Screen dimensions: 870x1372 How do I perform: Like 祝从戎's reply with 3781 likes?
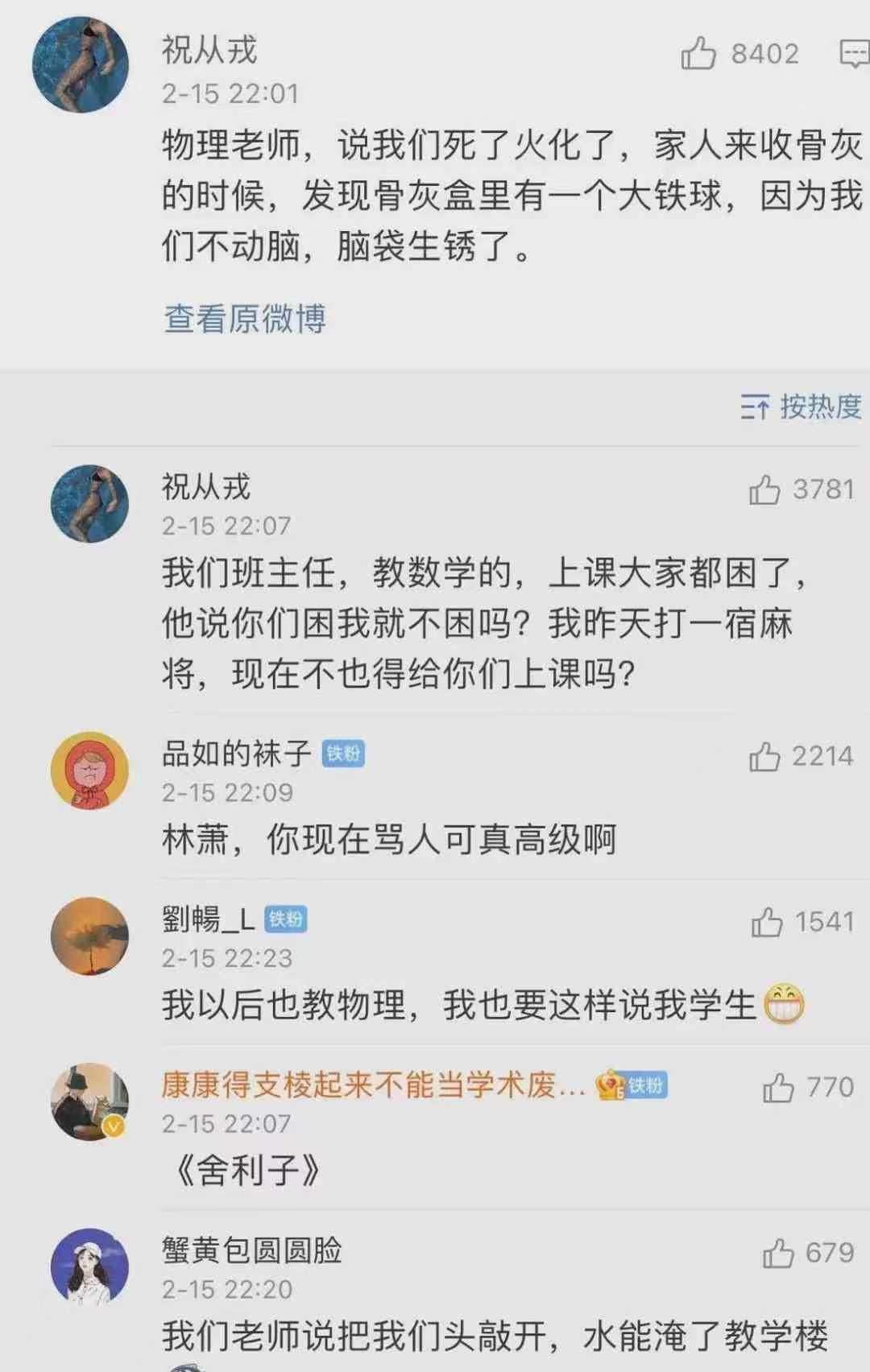[x=764, y=490]
